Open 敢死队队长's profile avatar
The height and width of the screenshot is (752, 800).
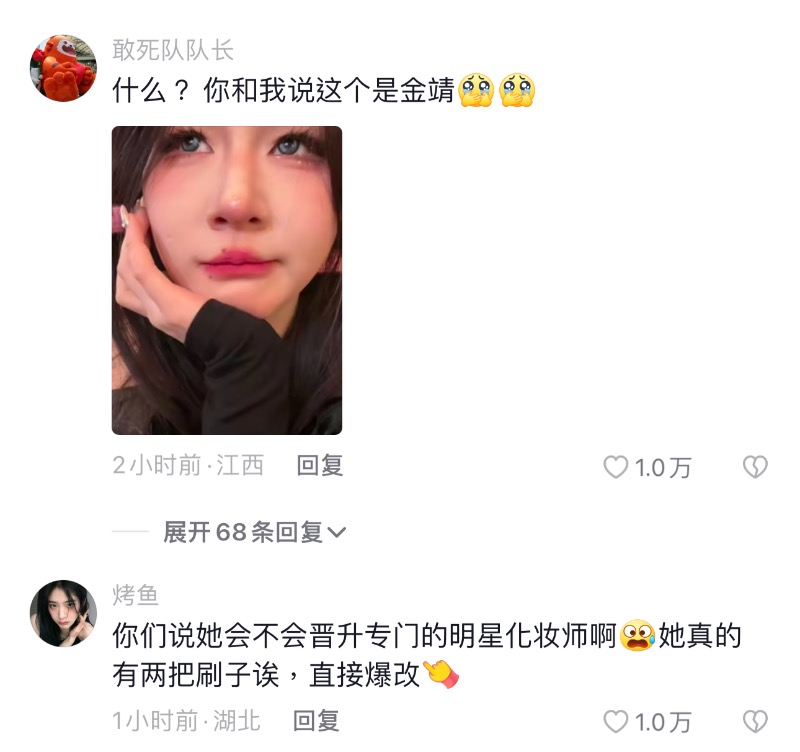click(64, 68)
